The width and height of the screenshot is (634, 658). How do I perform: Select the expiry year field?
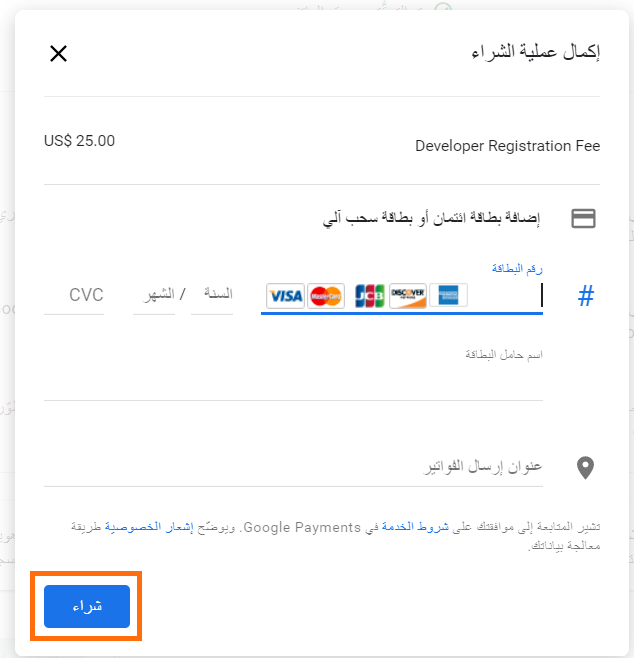coord(212,295)
